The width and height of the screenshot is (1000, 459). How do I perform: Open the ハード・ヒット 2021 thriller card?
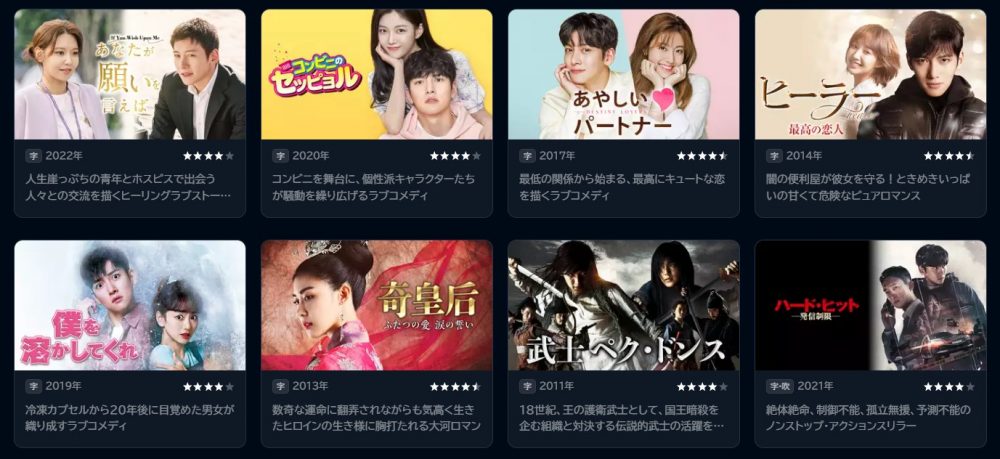(870, 305)
